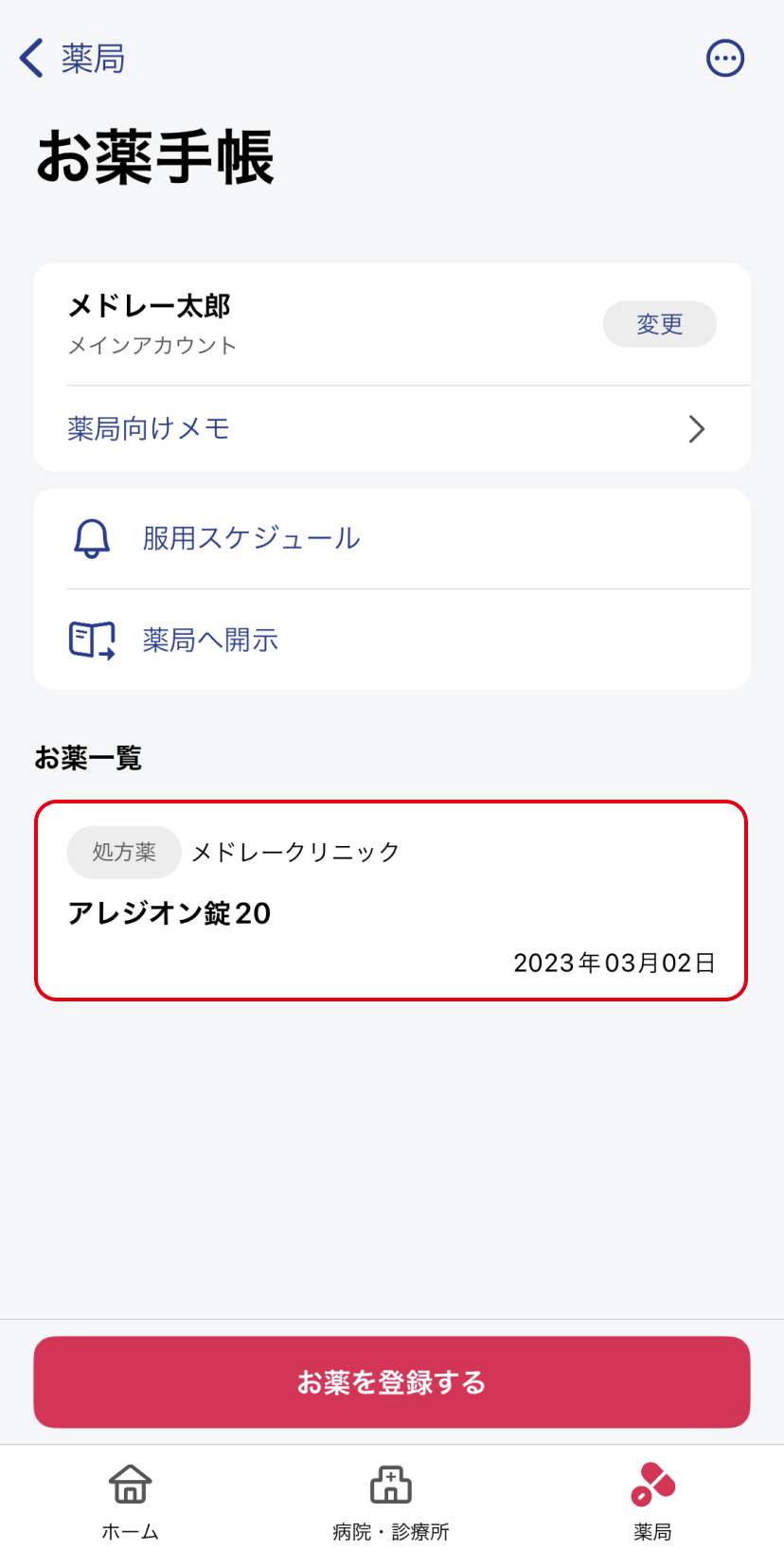Image resolution: width=784 pixels, height=1550 pixels.
Task: Open 服用スケジュール
Action: click(392, 538)
